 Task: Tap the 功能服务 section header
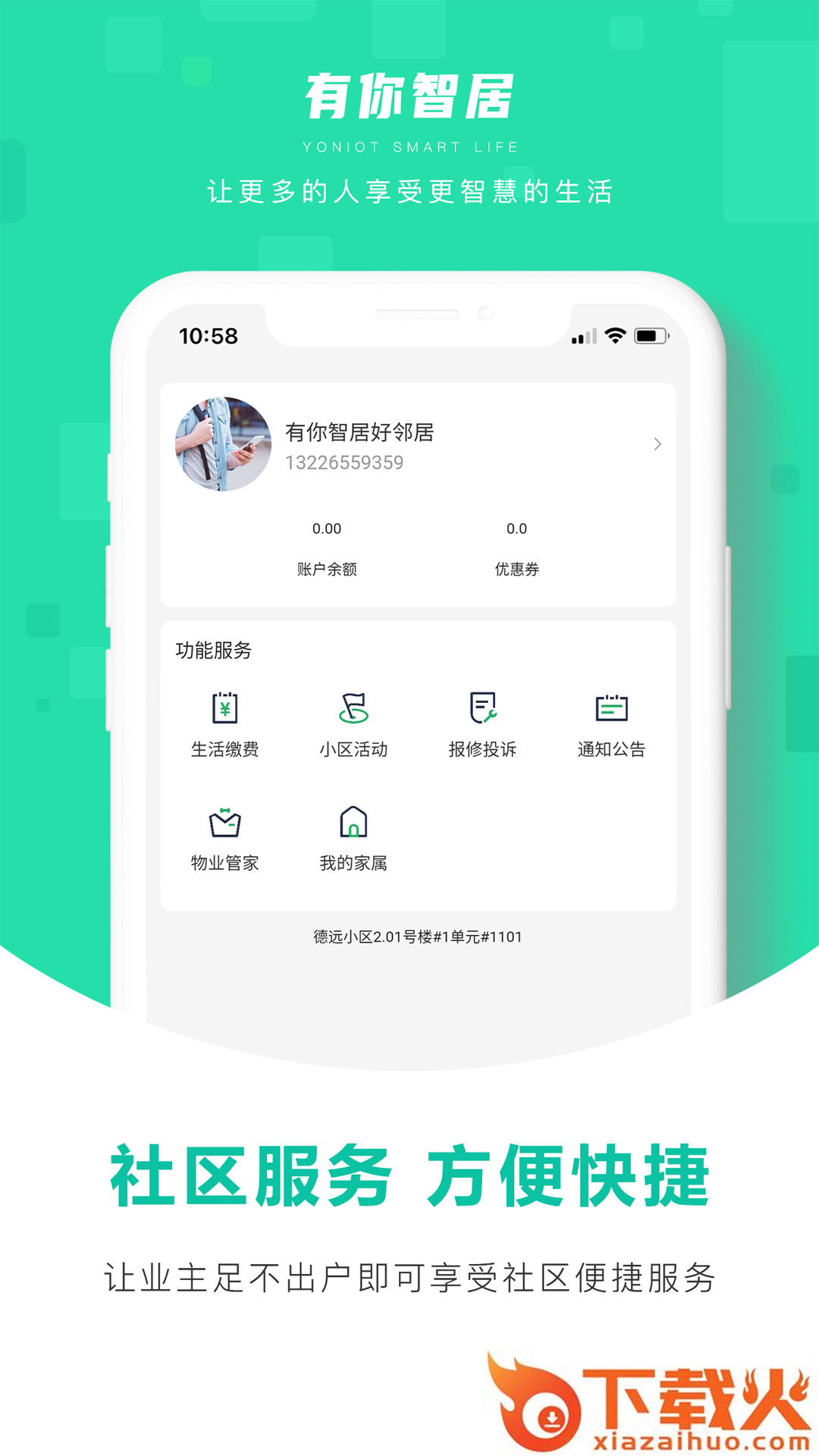[213, 651]
